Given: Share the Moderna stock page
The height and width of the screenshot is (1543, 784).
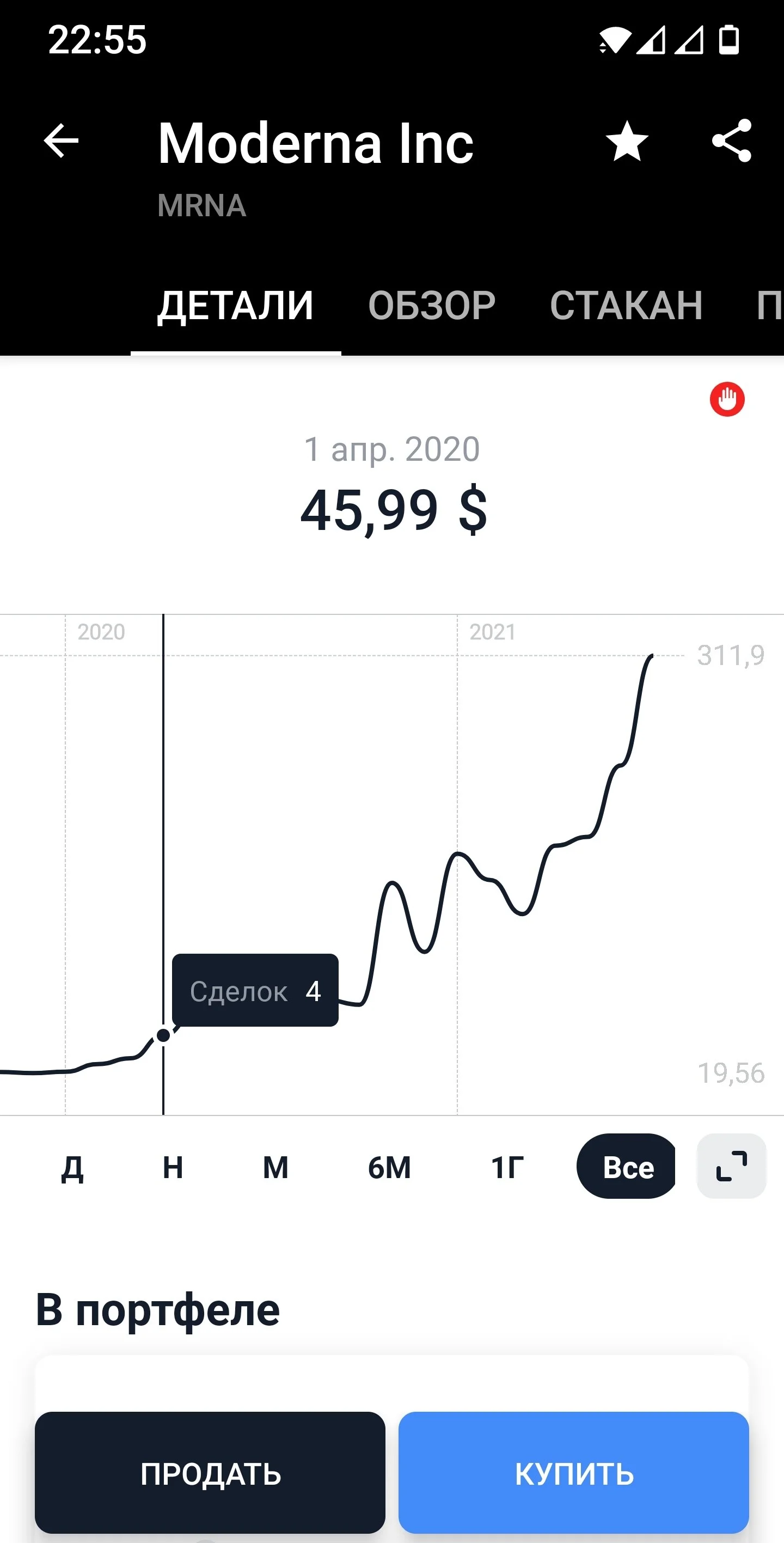Looking at the screenshot, I should (x=731, y=141).
